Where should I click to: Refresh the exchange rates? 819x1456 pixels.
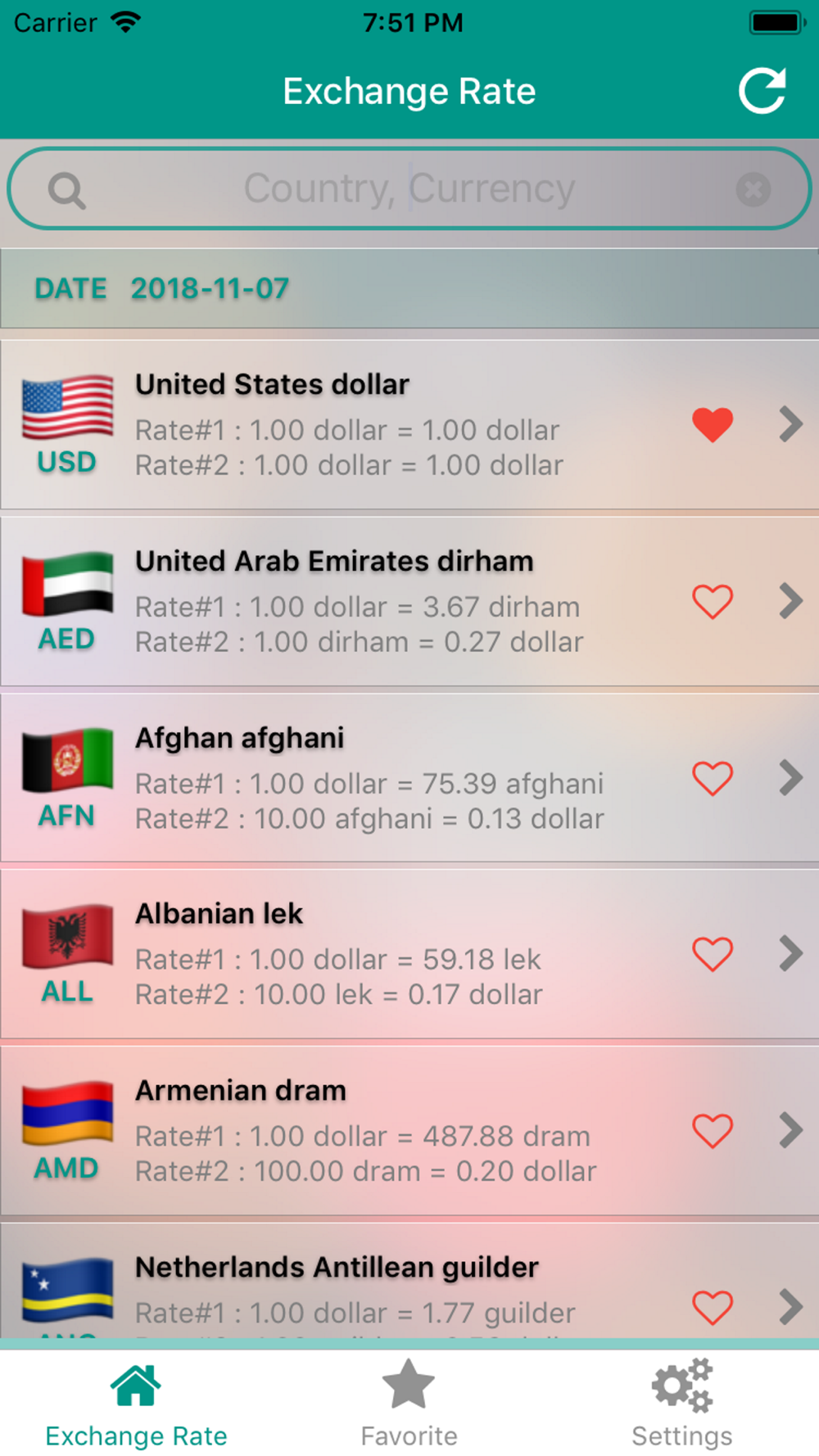tap(762, 91)
